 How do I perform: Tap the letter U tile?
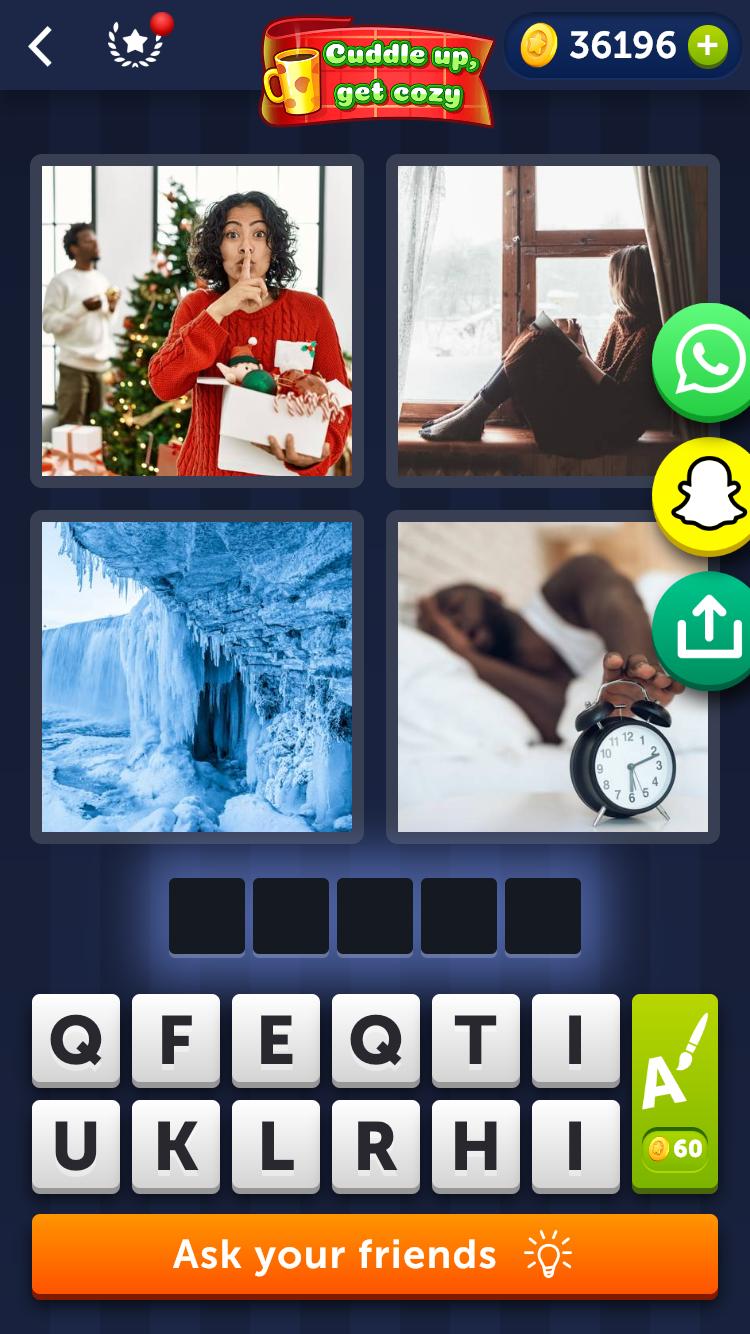(x=76, y=1147)
